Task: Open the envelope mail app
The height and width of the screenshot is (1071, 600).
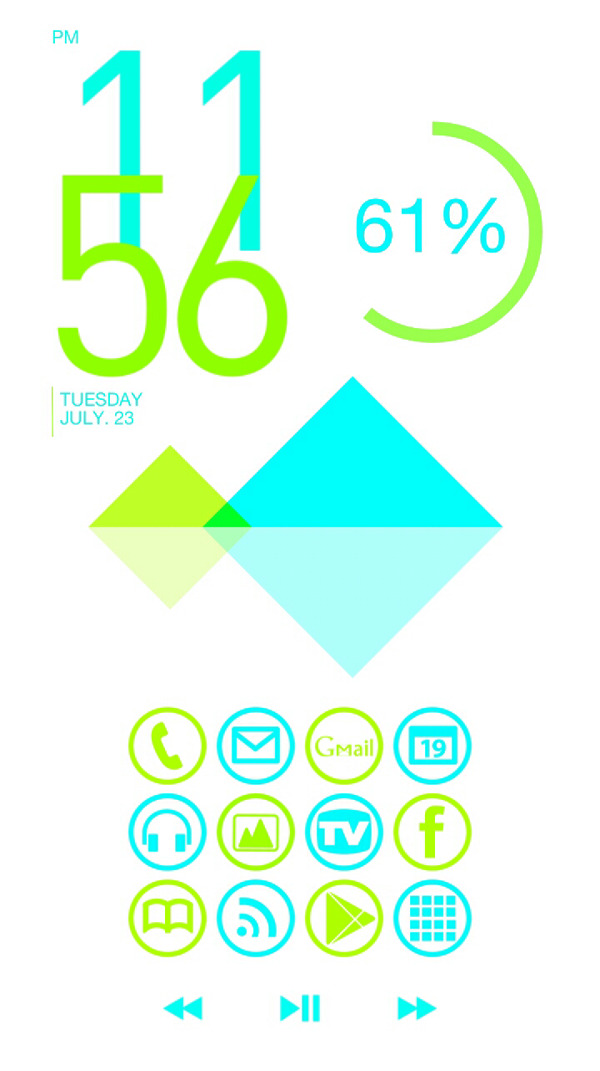Action: (x=255, y=745)
